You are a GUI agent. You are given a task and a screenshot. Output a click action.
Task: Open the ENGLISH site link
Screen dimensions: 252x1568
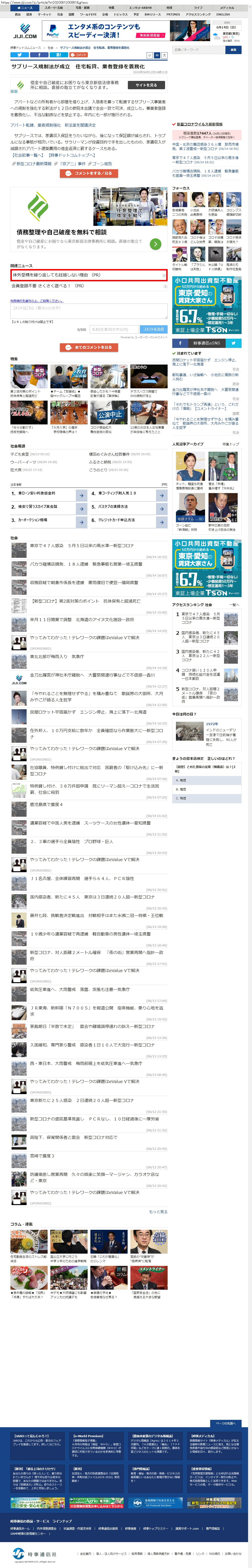point(223,15)
